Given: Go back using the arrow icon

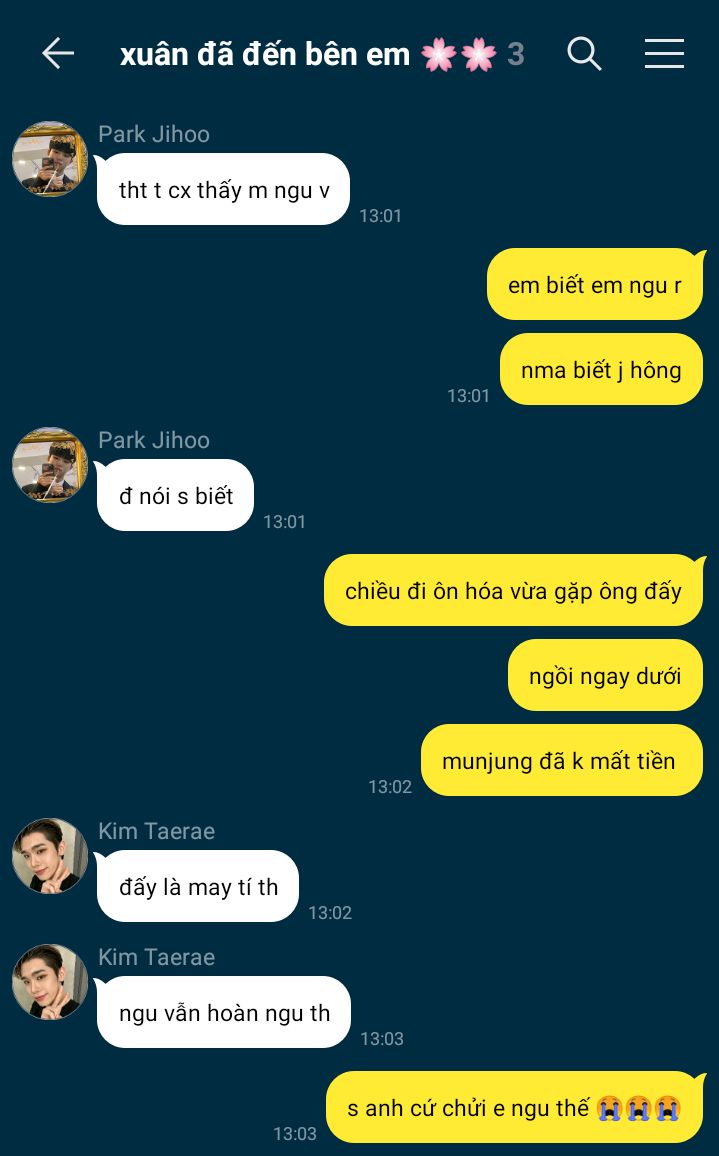Looking at the screenshot, I should [x=58, y=54].
